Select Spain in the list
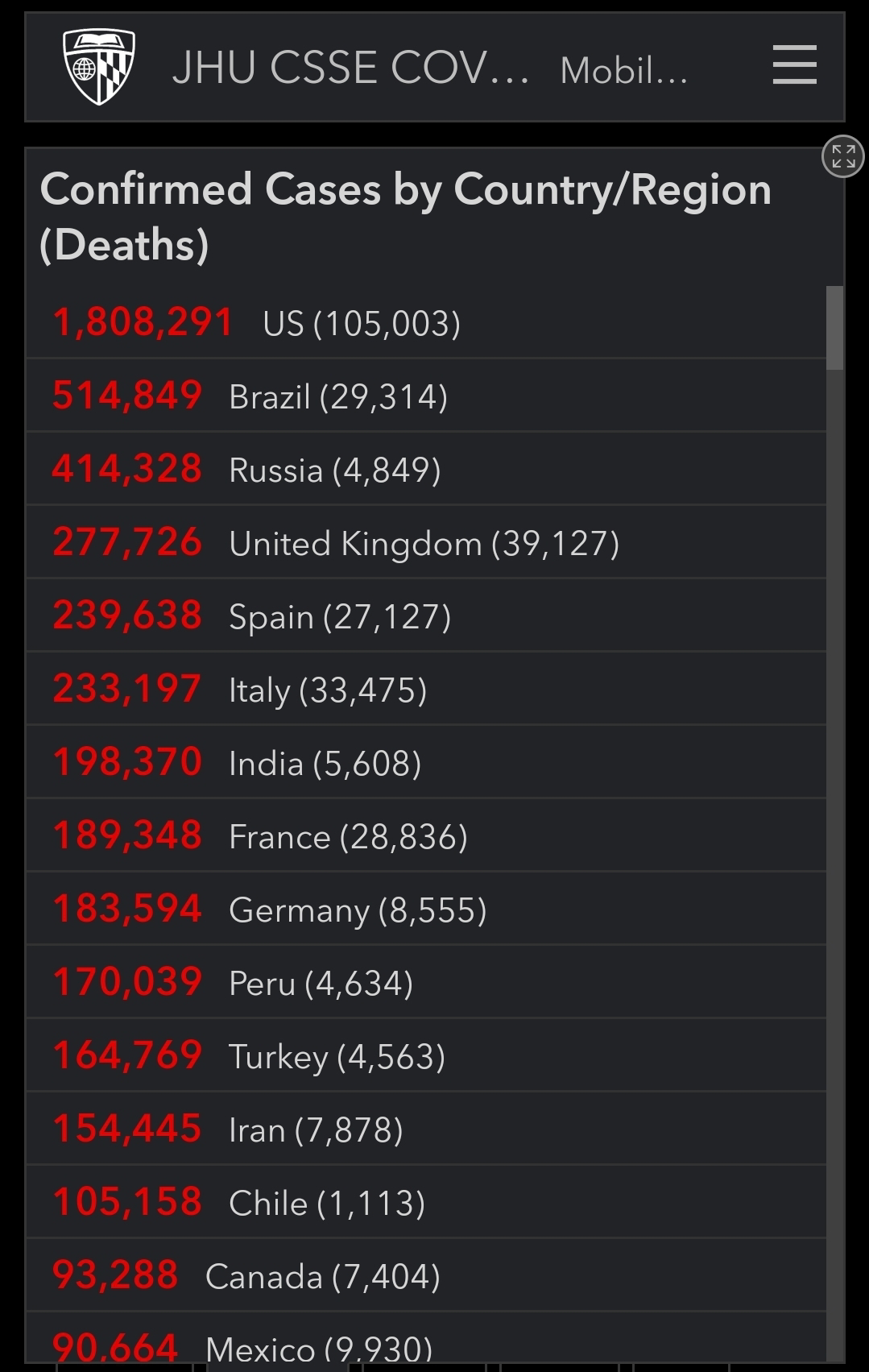Viewport: 869px width, 1372px height. click(426, 616)
